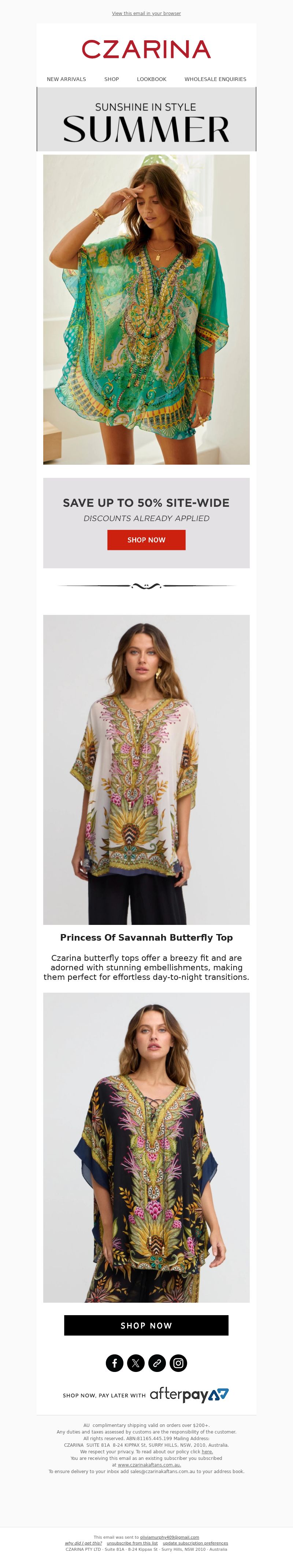Tap the red SHOP NOW button
293x1568 pixels.
click(x=146, y=540)
